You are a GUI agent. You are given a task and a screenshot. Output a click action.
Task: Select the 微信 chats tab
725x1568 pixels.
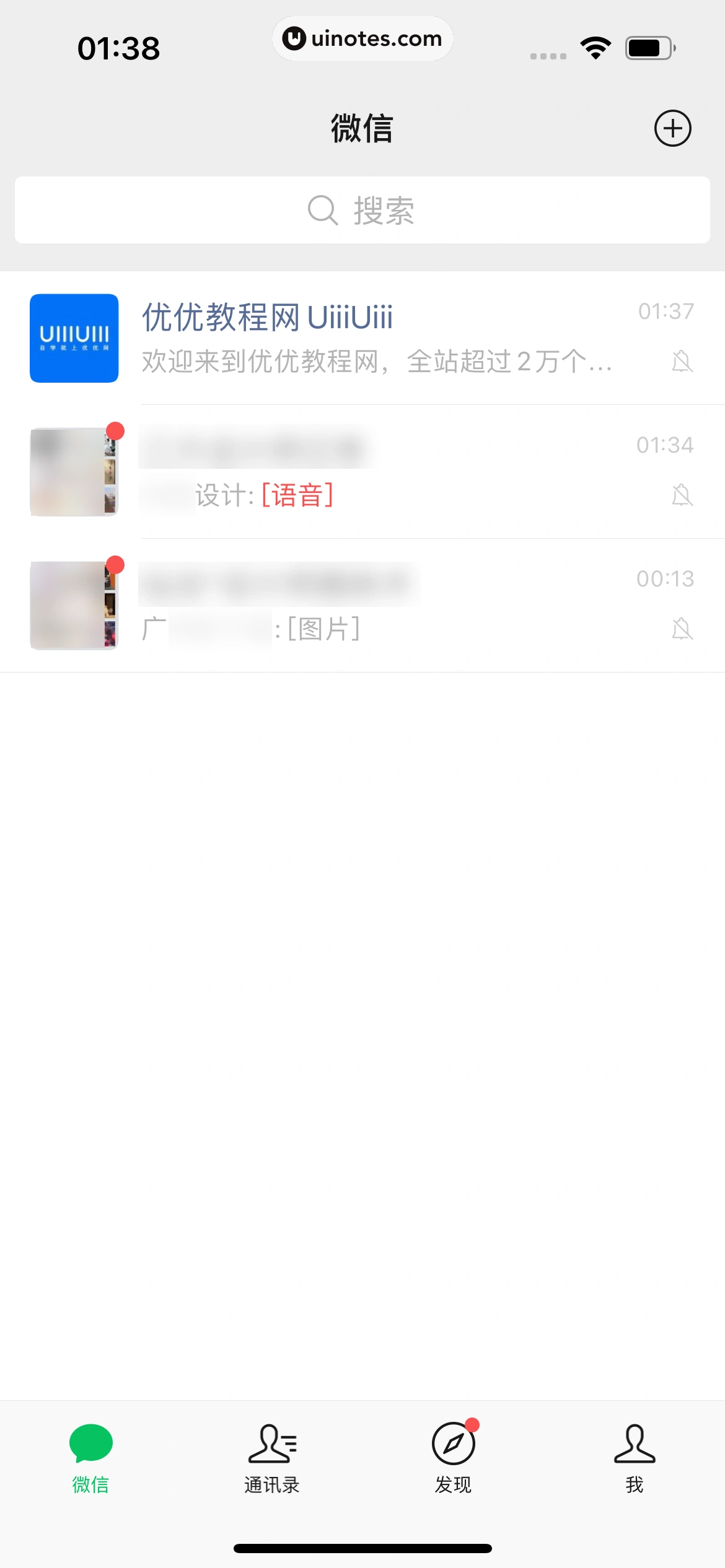(90, 1458)
